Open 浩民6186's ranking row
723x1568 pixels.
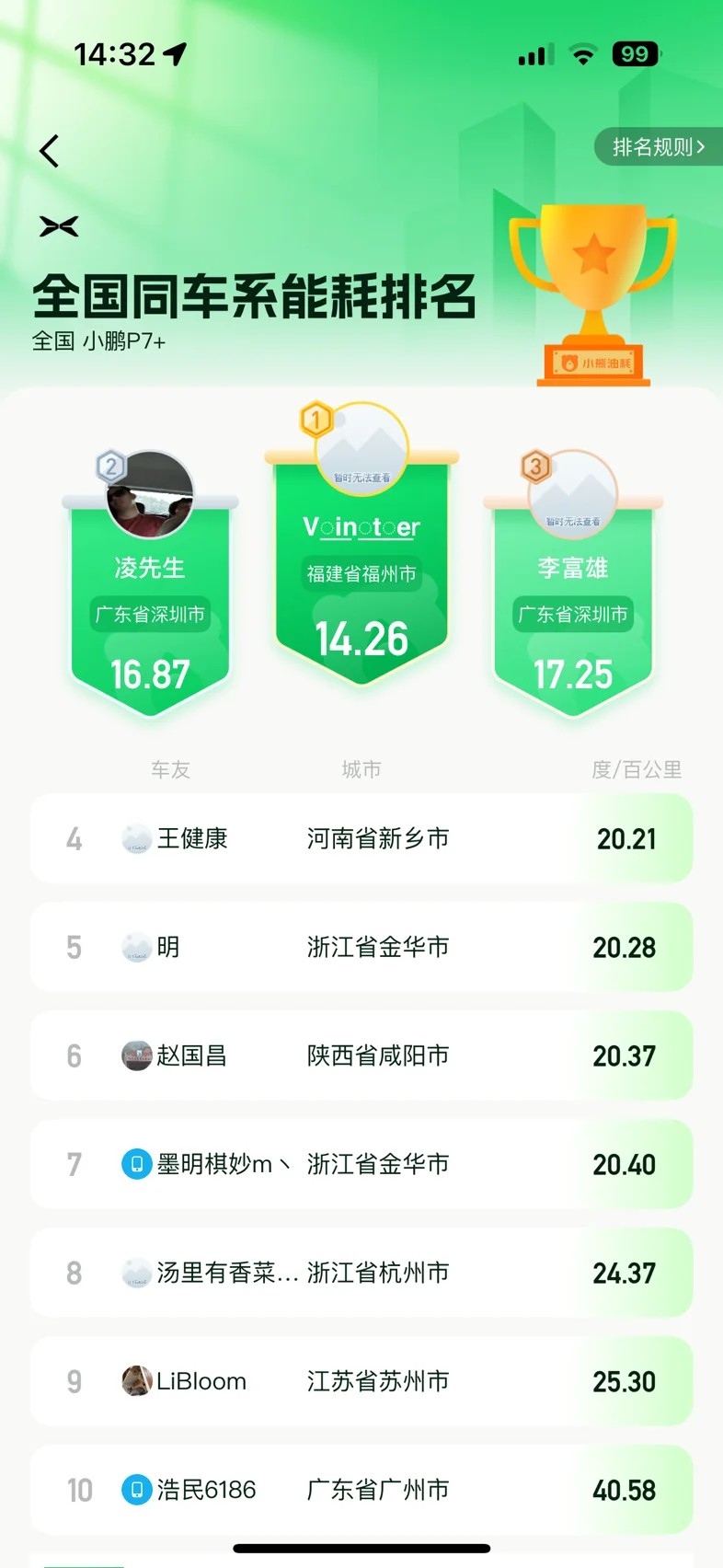(x=361, y=1490)
